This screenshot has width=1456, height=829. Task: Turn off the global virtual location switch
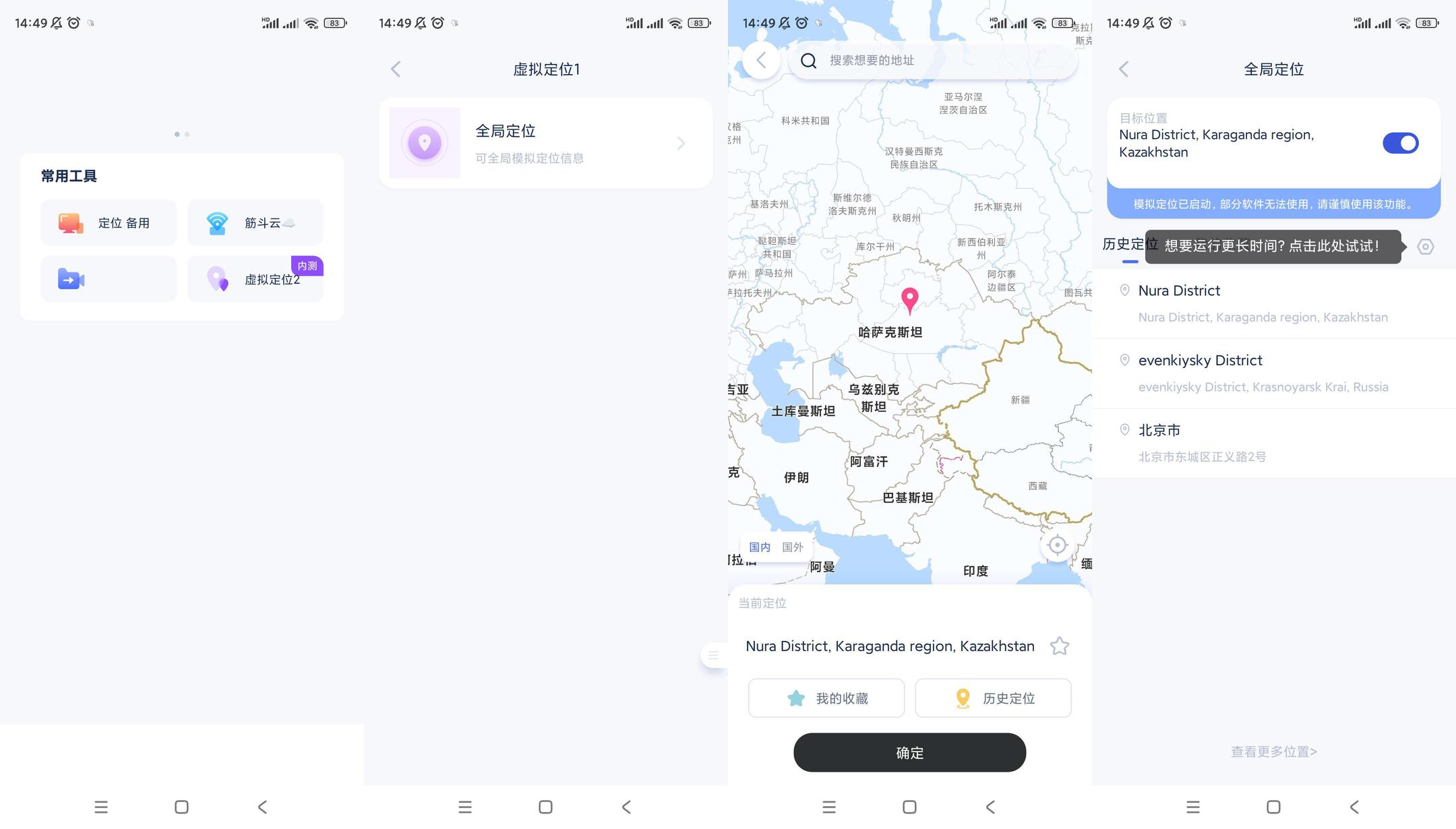(1400, 143)
